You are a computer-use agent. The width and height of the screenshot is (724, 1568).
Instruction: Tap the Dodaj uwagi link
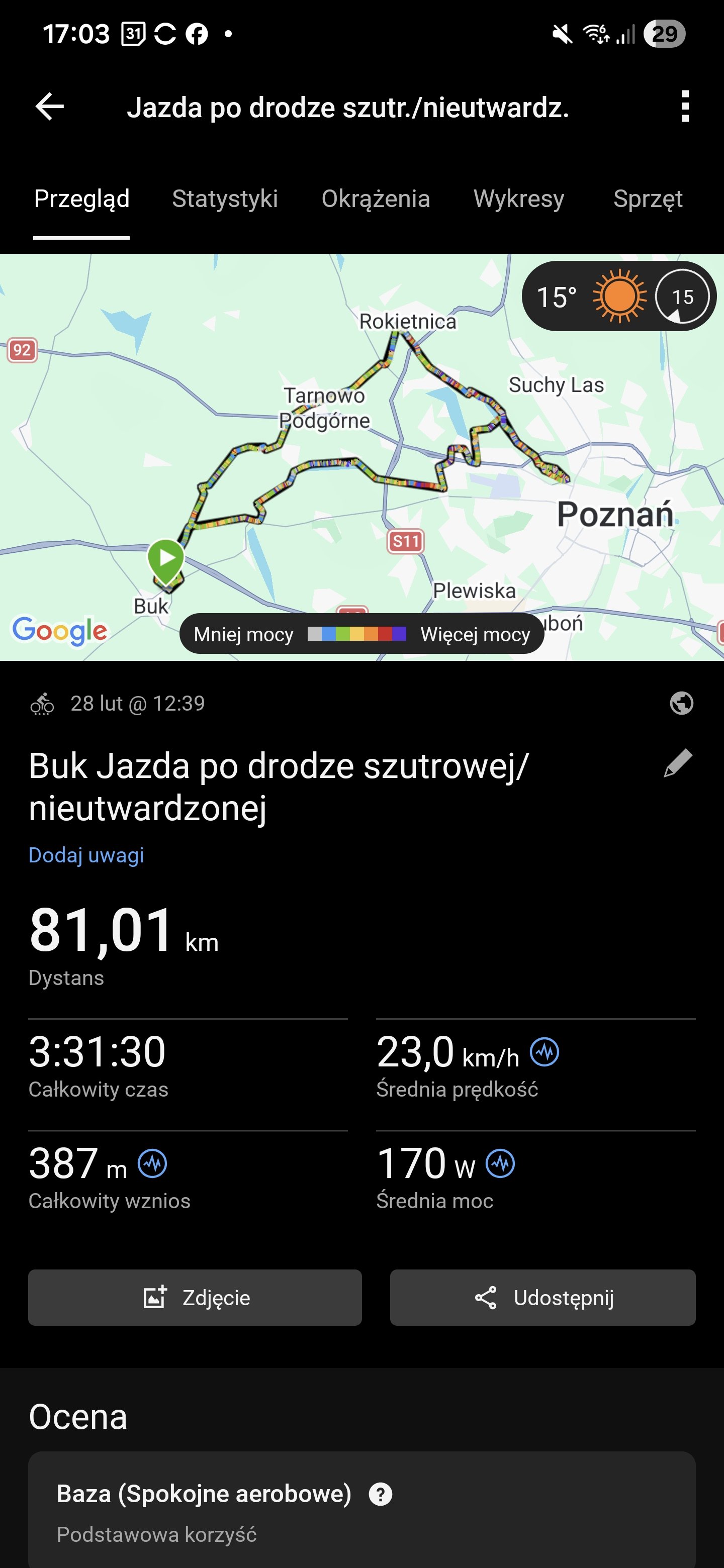tap(86, 855)
